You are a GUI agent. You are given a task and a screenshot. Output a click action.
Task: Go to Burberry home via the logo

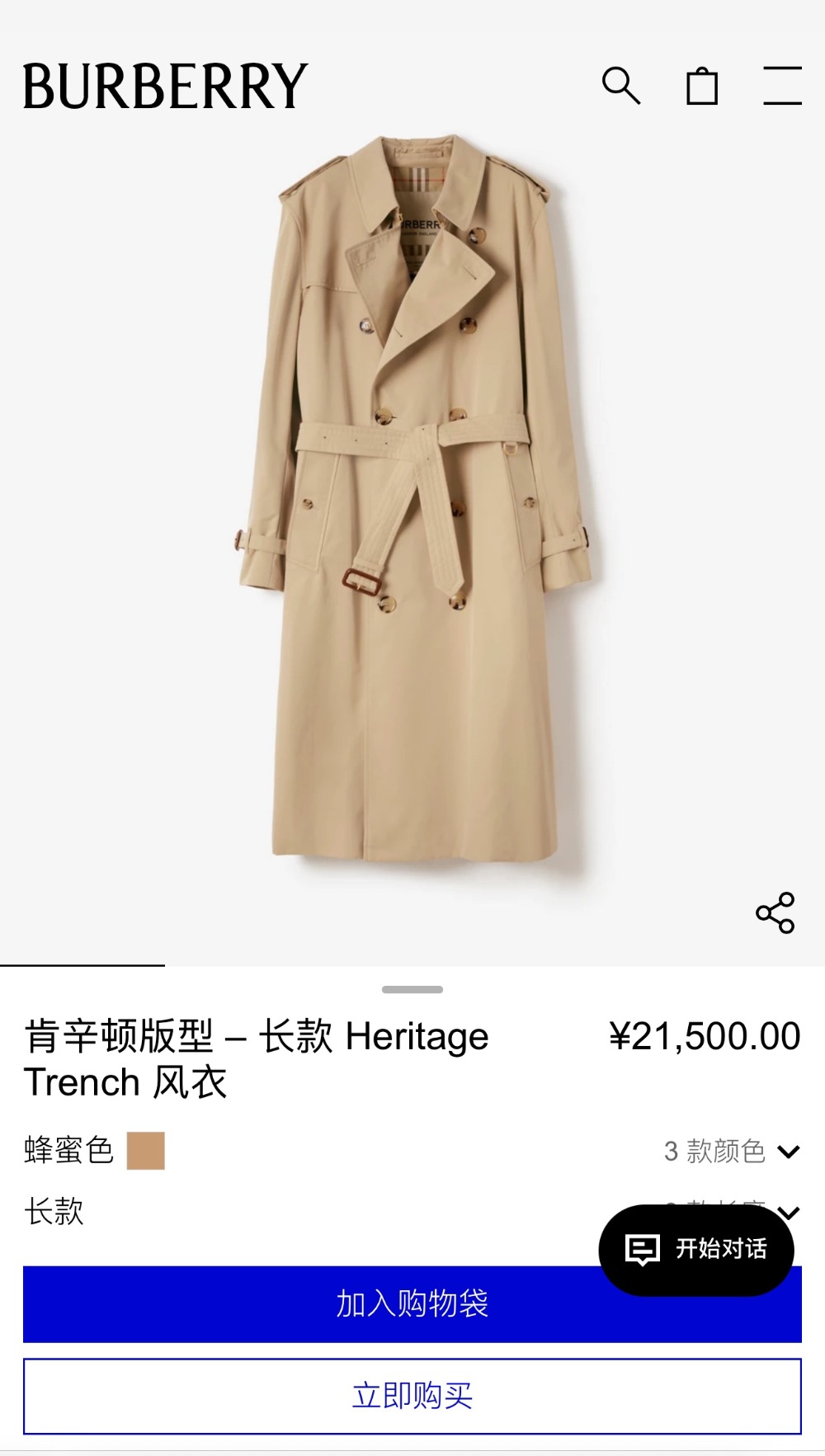click(x=165, y=87)
